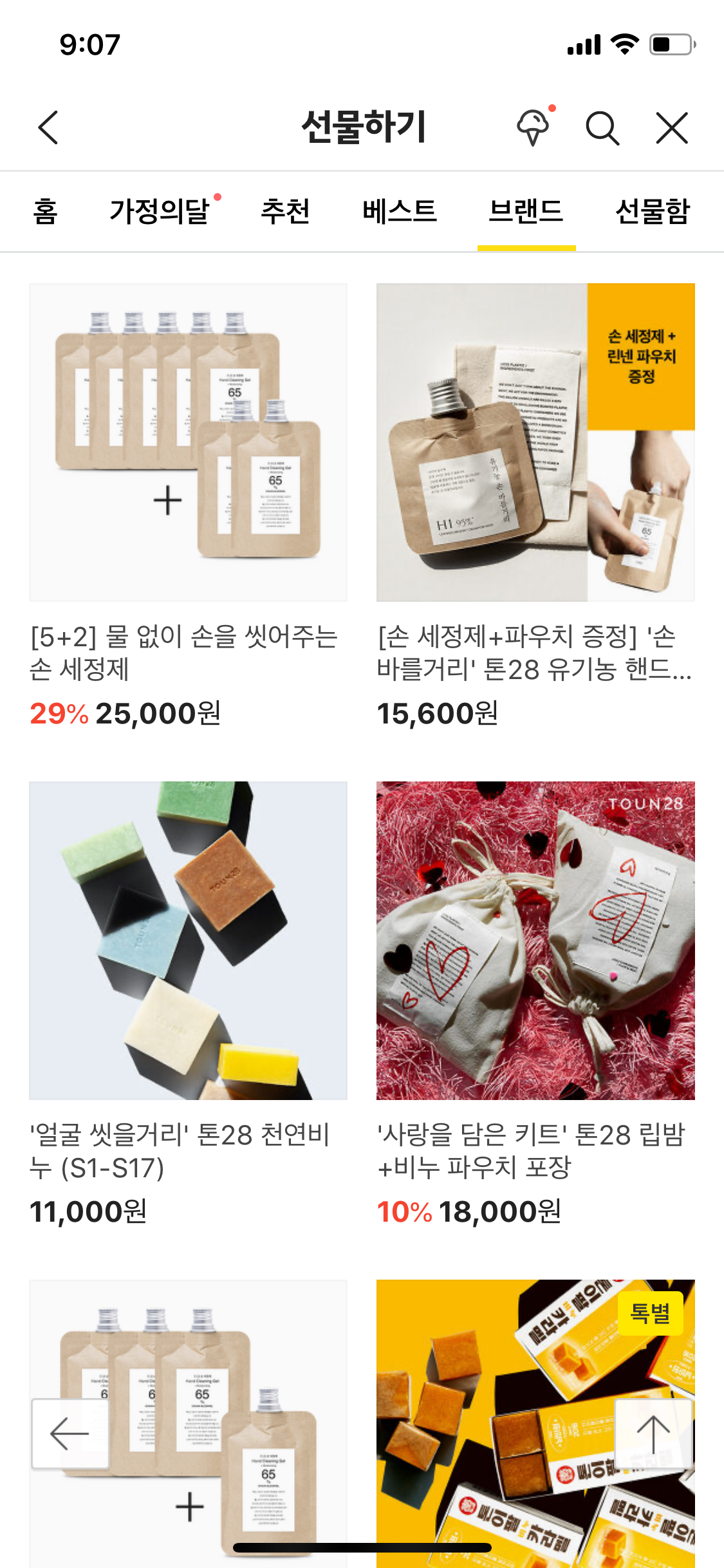Screen dimensions: 724x1568
Task: Open 톤28 유기농 핸드 15,600원 product
Action: (x=535, y=443)
